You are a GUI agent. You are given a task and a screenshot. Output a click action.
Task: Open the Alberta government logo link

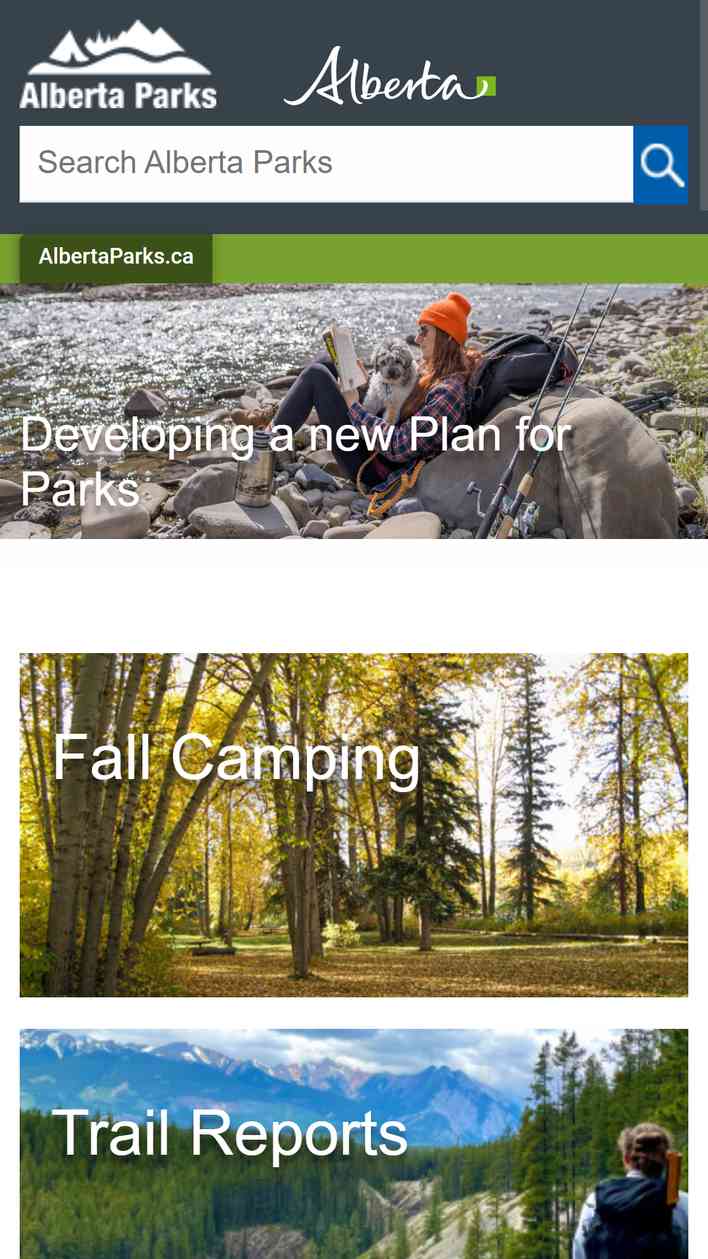coord(390,77)
